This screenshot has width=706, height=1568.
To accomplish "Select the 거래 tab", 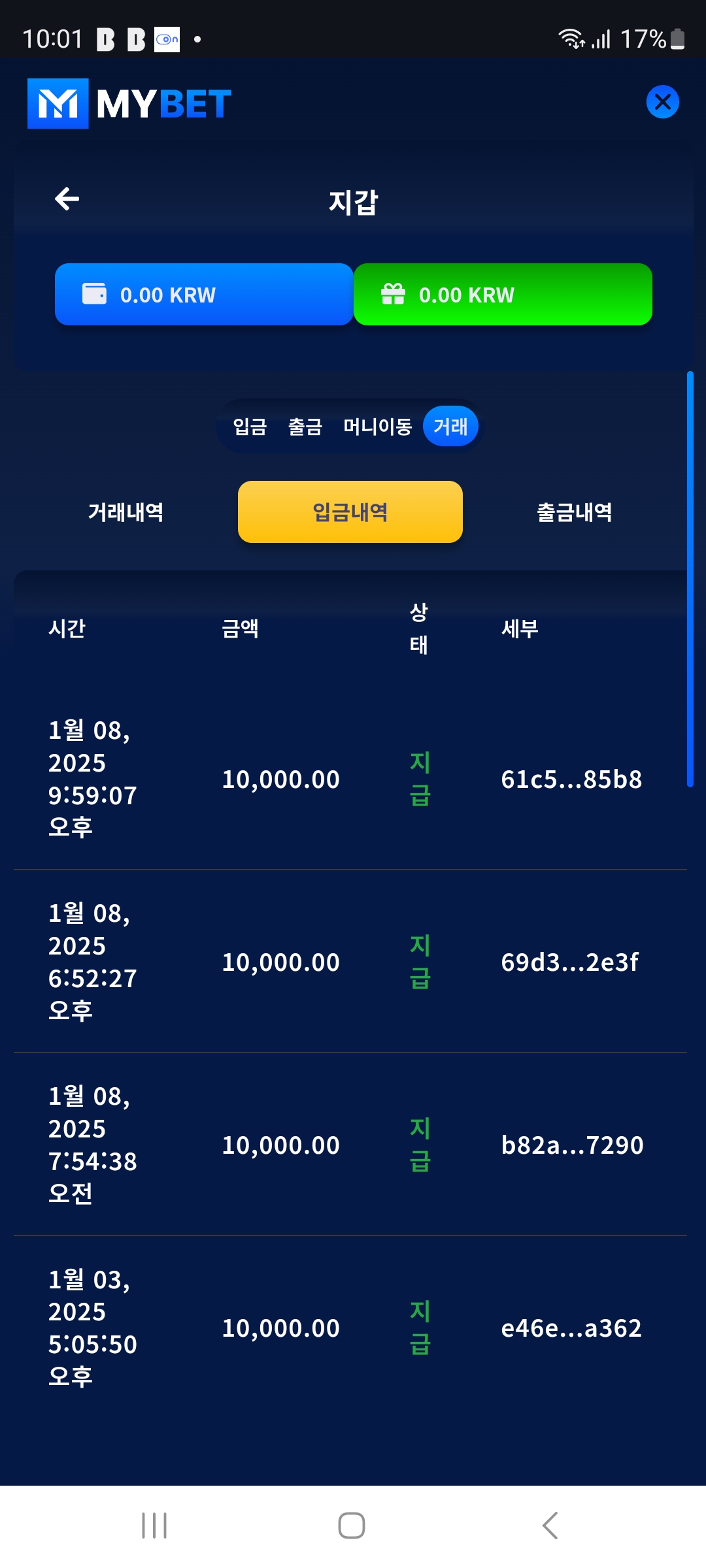I will tap(450, 427).
